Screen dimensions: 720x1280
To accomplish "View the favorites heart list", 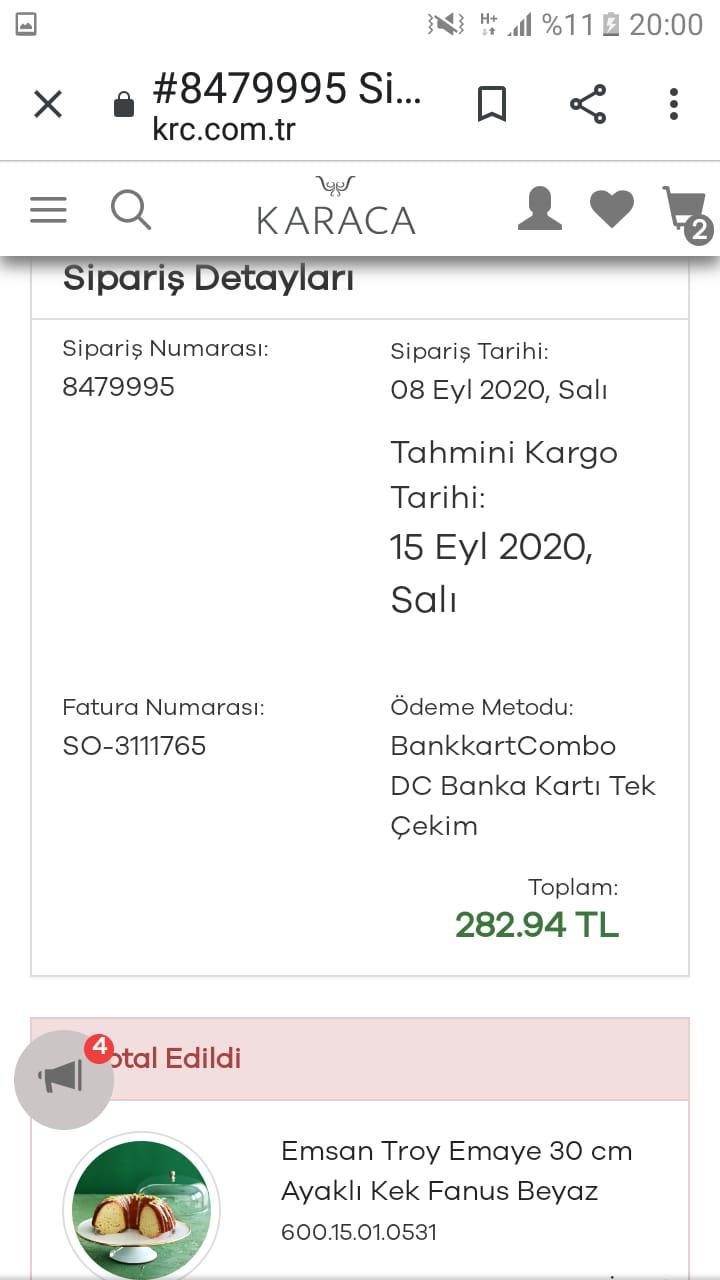I will click(x=612, y=209).
